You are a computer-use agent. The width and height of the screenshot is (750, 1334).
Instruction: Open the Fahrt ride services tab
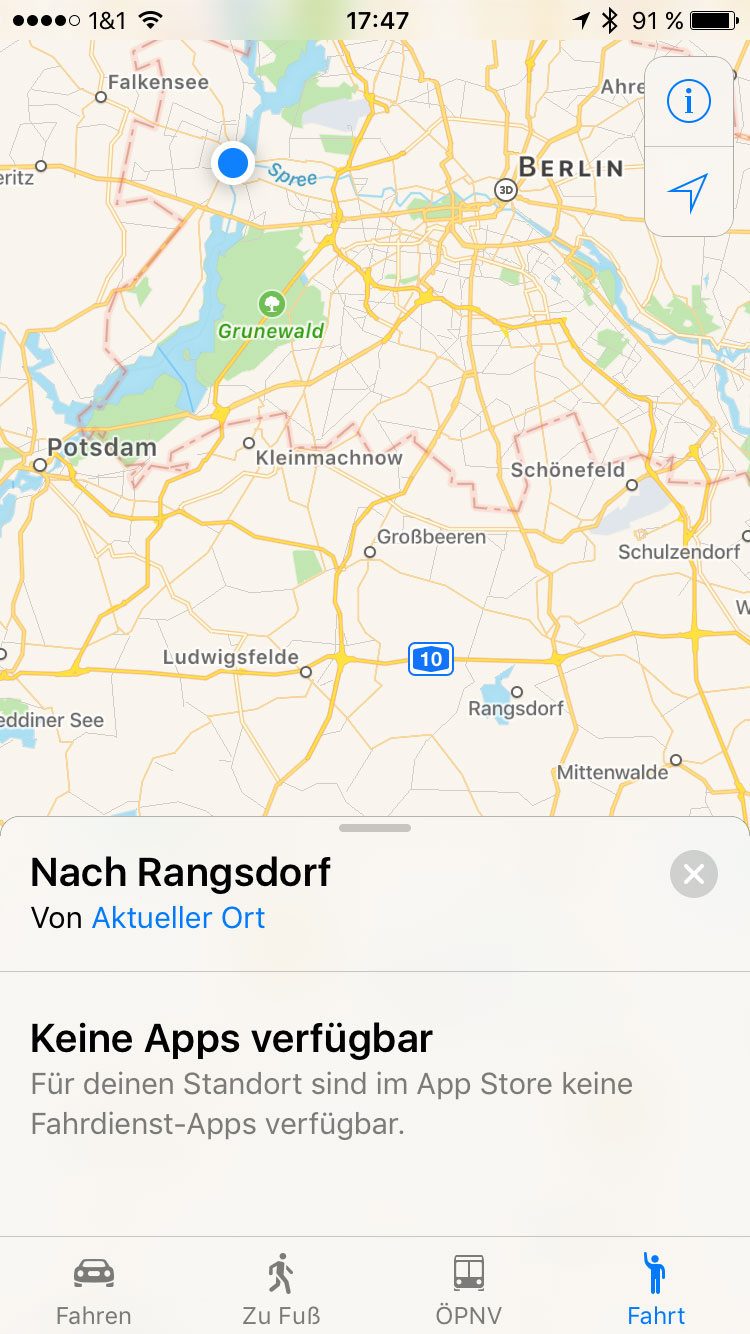[x=656, y=1290]
